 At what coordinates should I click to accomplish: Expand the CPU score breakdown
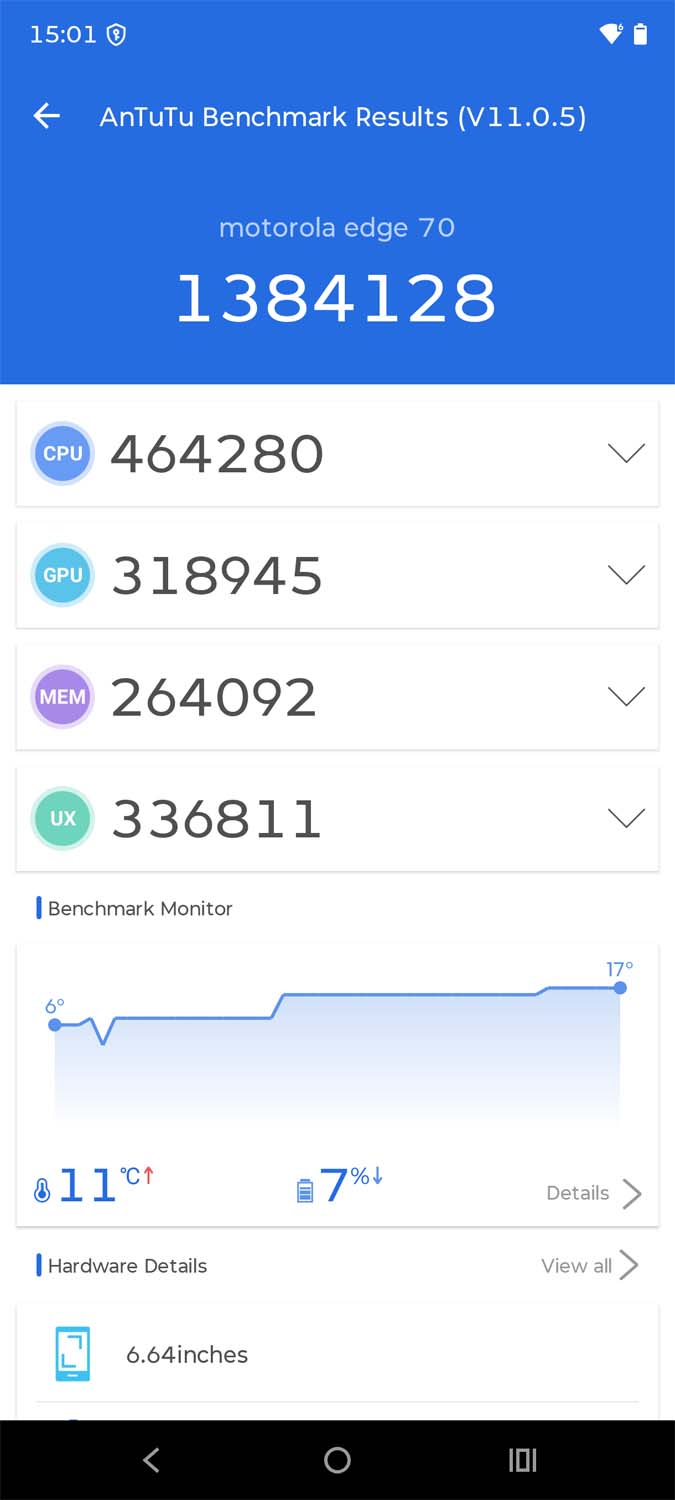coord(626,454)
